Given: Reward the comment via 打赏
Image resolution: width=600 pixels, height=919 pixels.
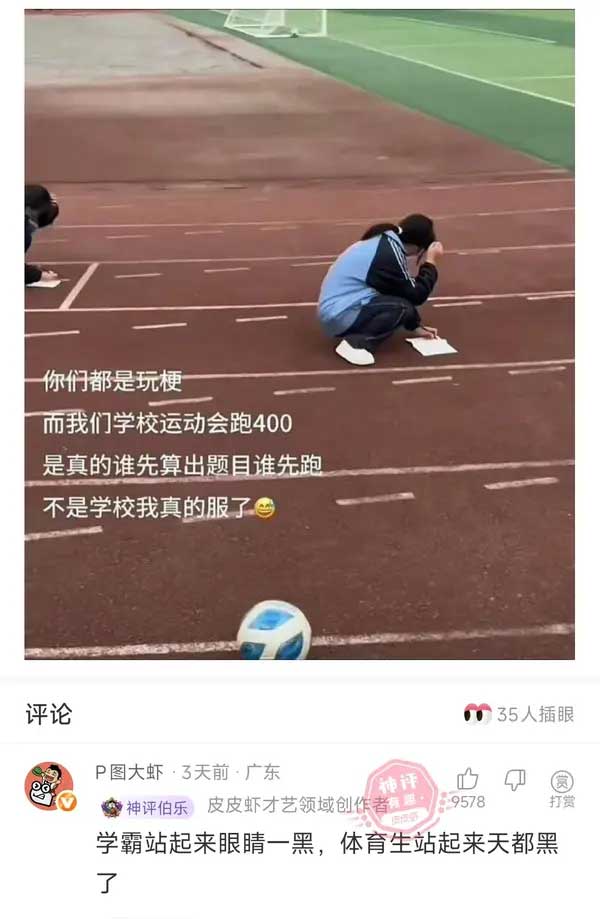Looking at the screenshot, I should [562, 787].
